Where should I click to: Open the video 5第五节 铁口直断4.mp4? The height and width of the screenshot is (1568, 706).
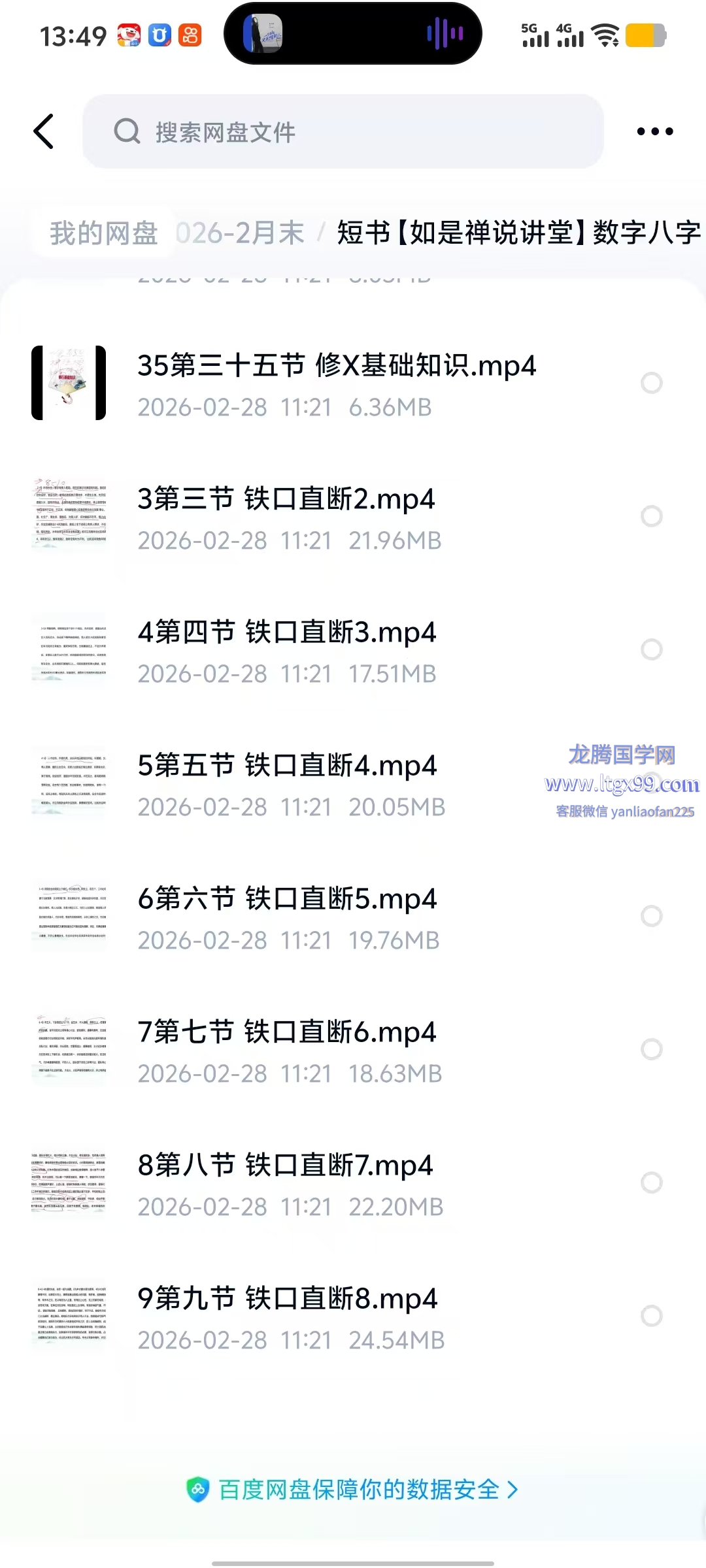tap(286, 783)
